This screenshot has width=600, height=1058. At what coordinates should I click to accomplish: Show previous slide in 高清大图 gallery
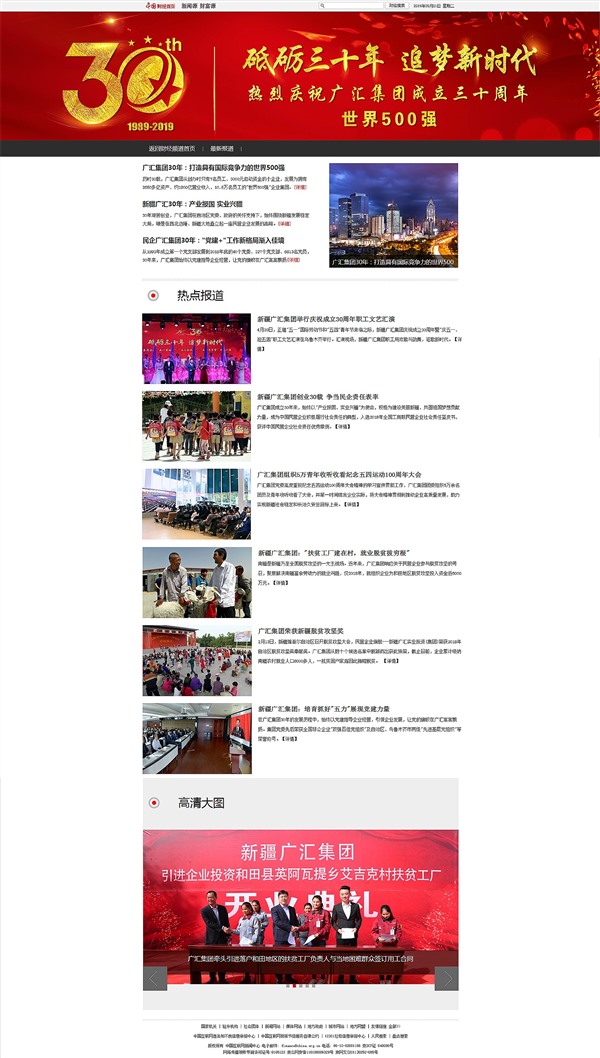click(155, 977)
